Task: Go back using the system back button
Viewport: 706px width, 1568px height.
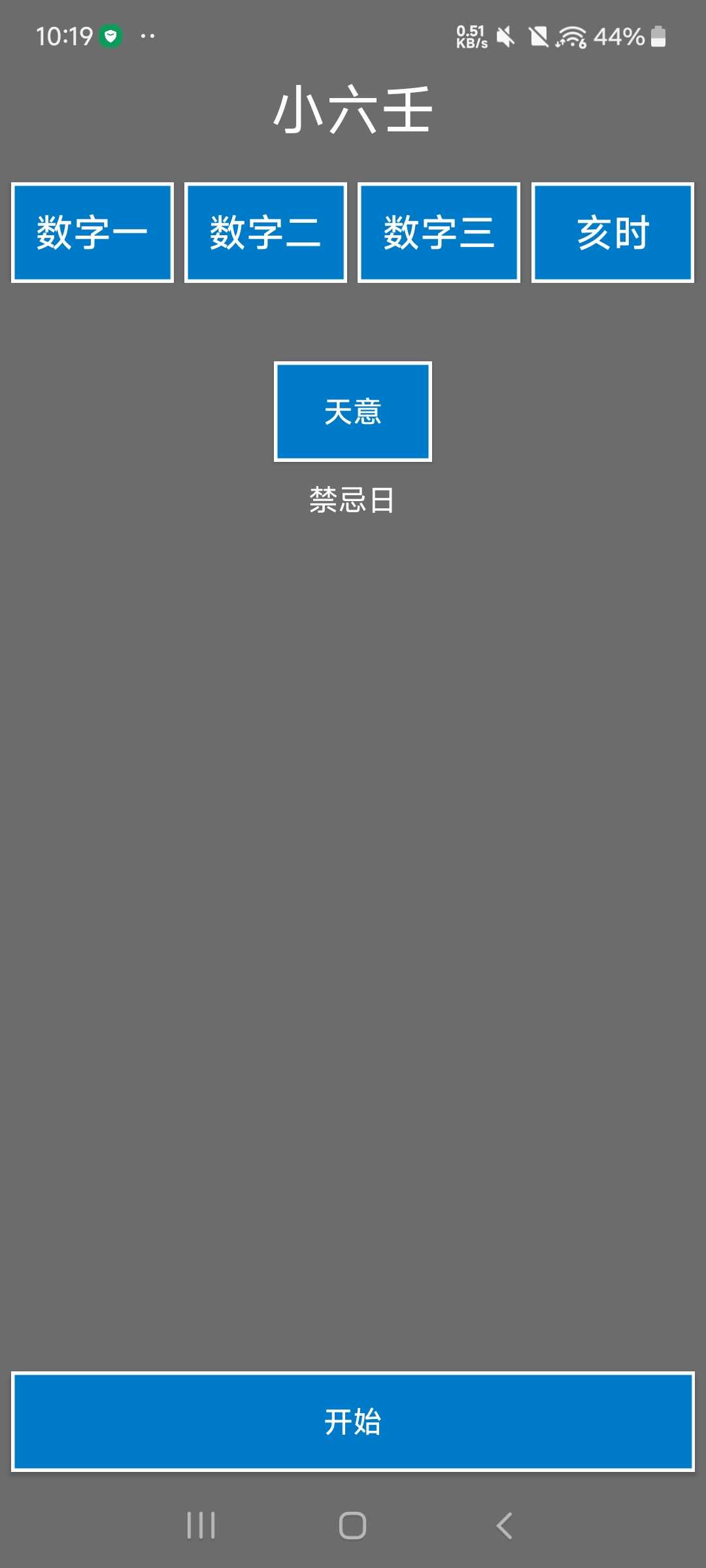Action: click(x=504, y=1526)
